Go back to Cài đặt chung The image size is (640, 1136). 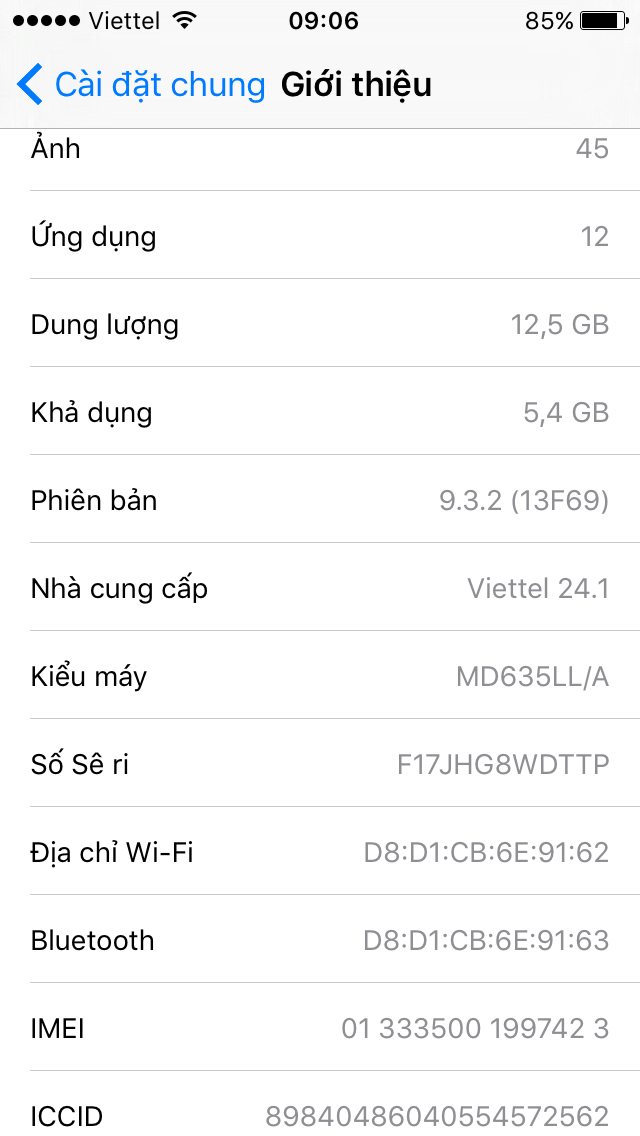click(140, 85)
